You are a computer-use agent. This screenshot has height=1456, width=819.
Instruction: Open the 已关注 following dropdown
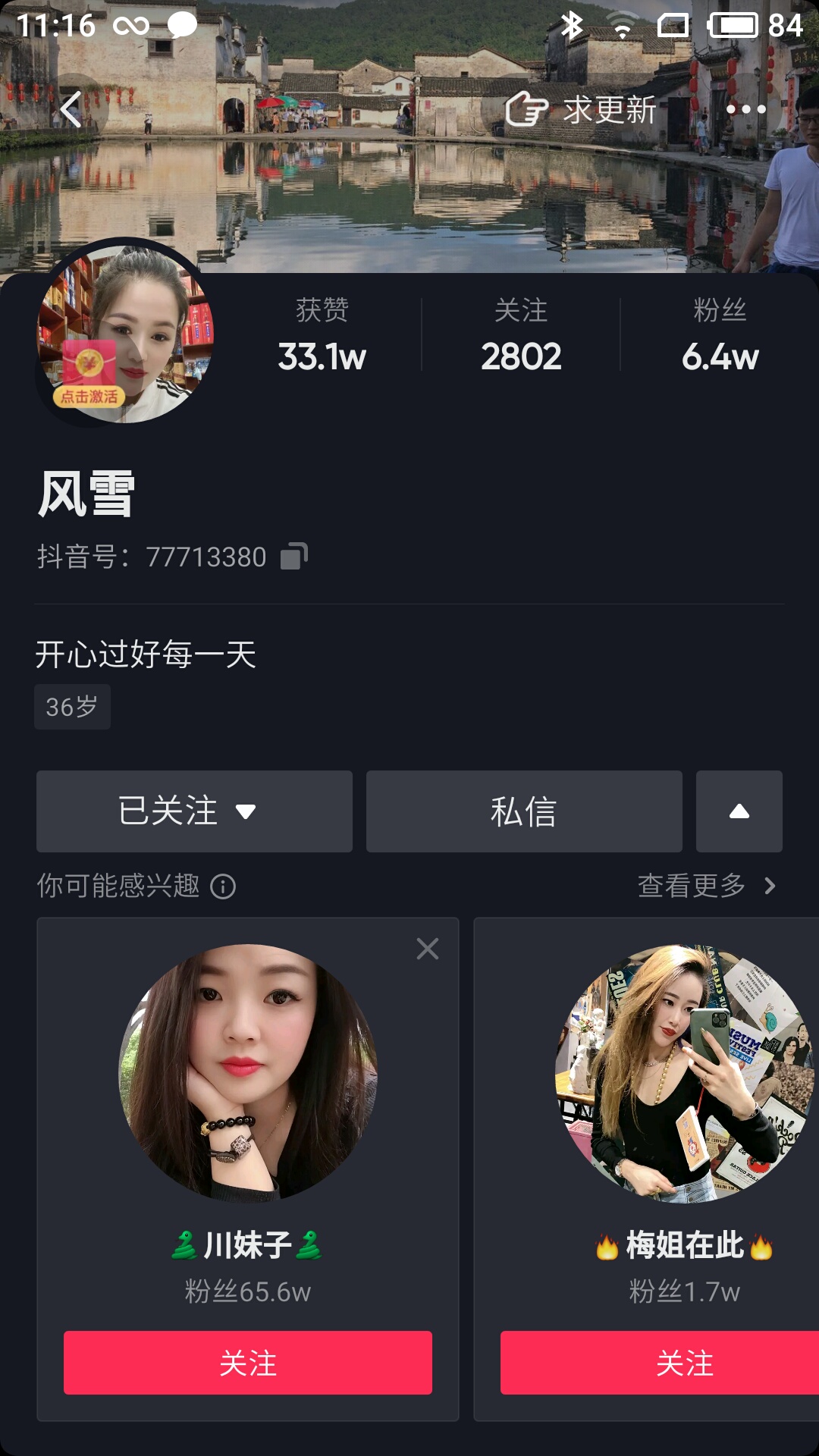coord(194,811)
